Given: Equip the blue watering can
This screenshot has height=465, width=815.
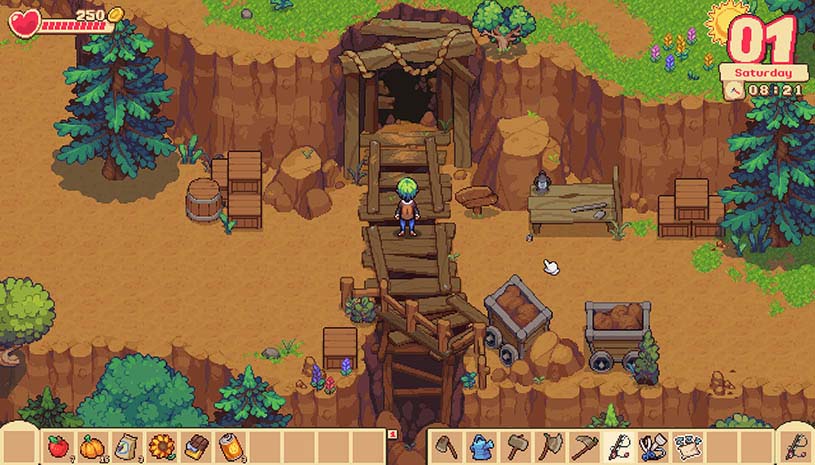Looking at the screenshot, I should [x=481, y=446].
